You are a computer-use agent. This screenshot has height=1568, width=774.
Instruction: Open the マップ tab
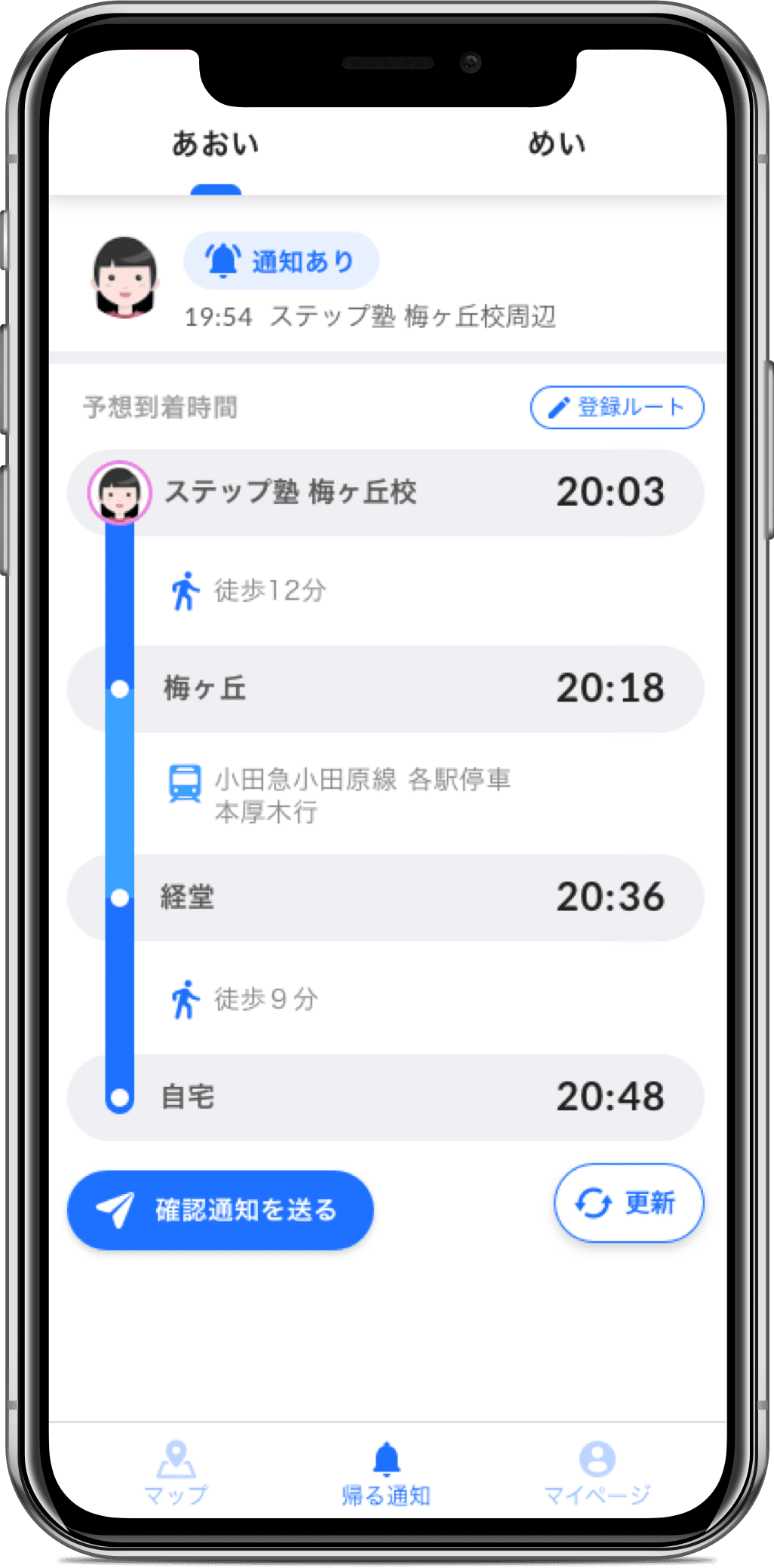pos(176,1473)
